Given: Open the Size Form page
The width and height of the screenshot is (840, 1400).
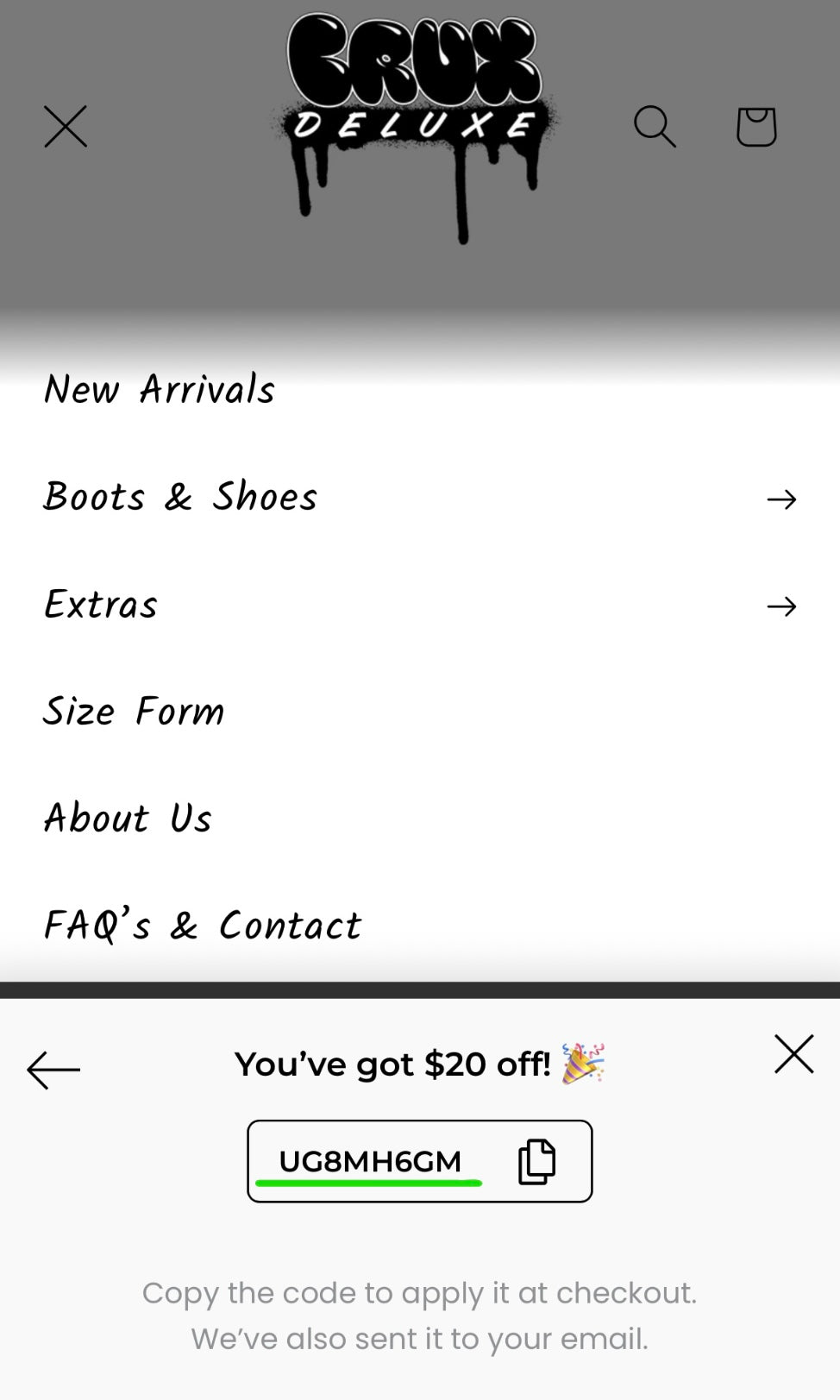Looking at the screenshot, I should tap(135, 713).
